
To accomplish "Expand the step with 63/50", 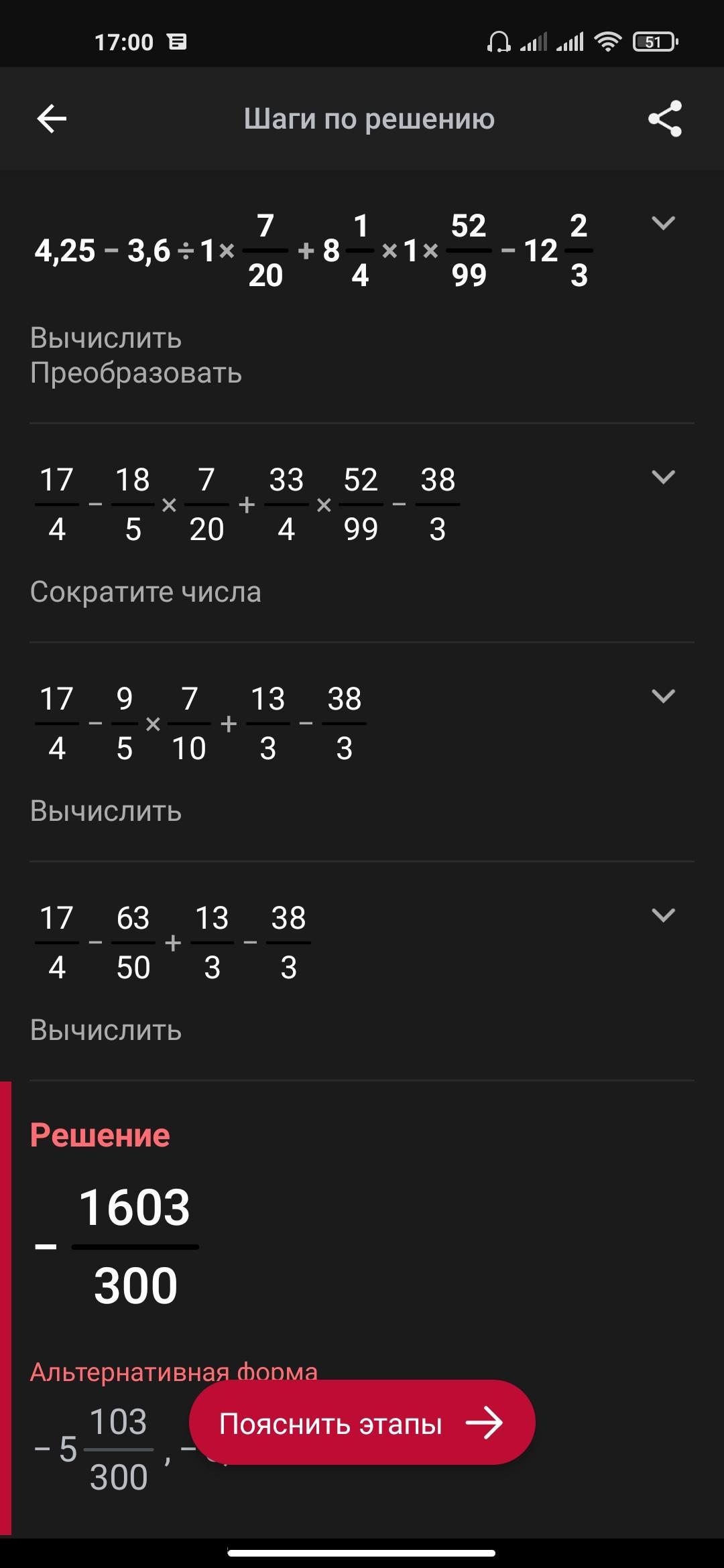I will point(663,915).
